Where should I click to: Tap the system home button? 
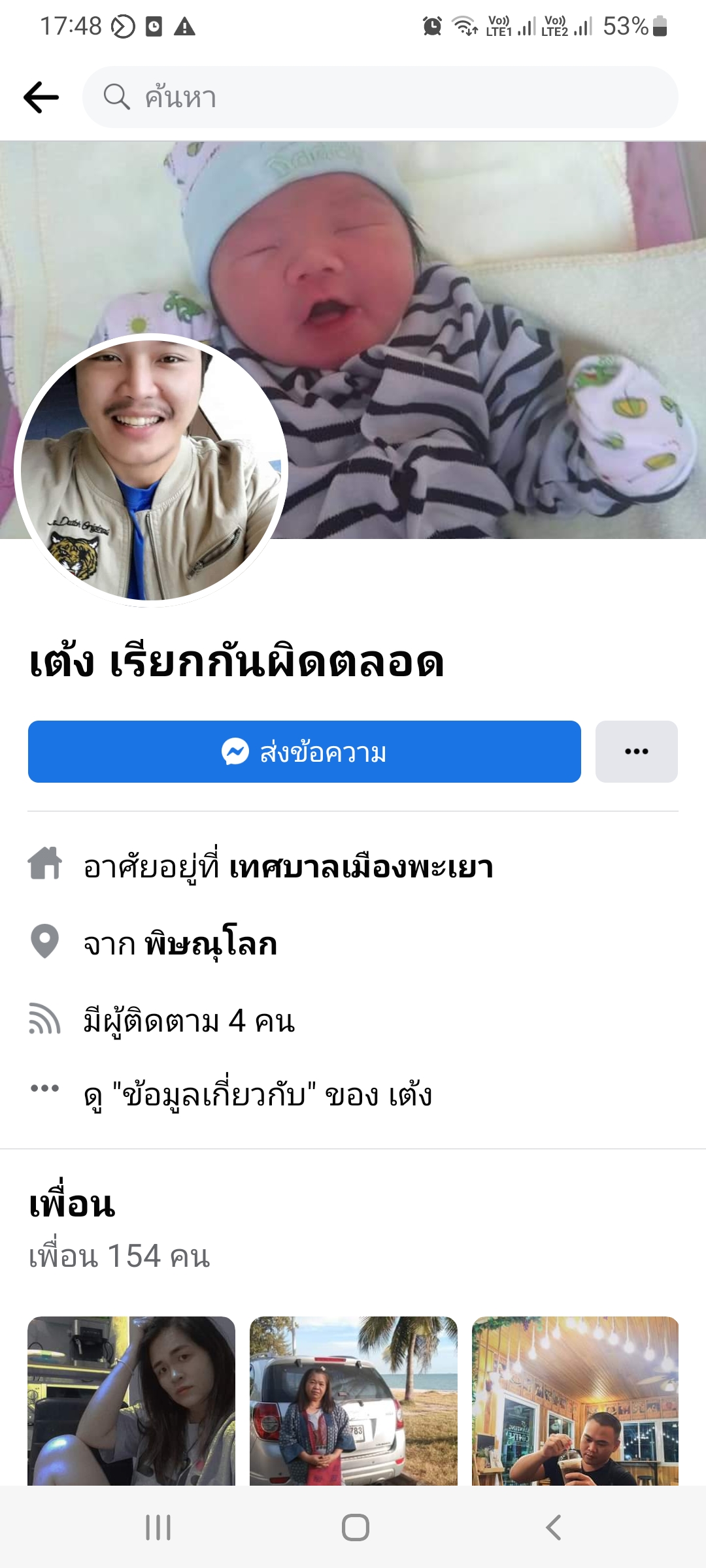tap(355, 1527)
